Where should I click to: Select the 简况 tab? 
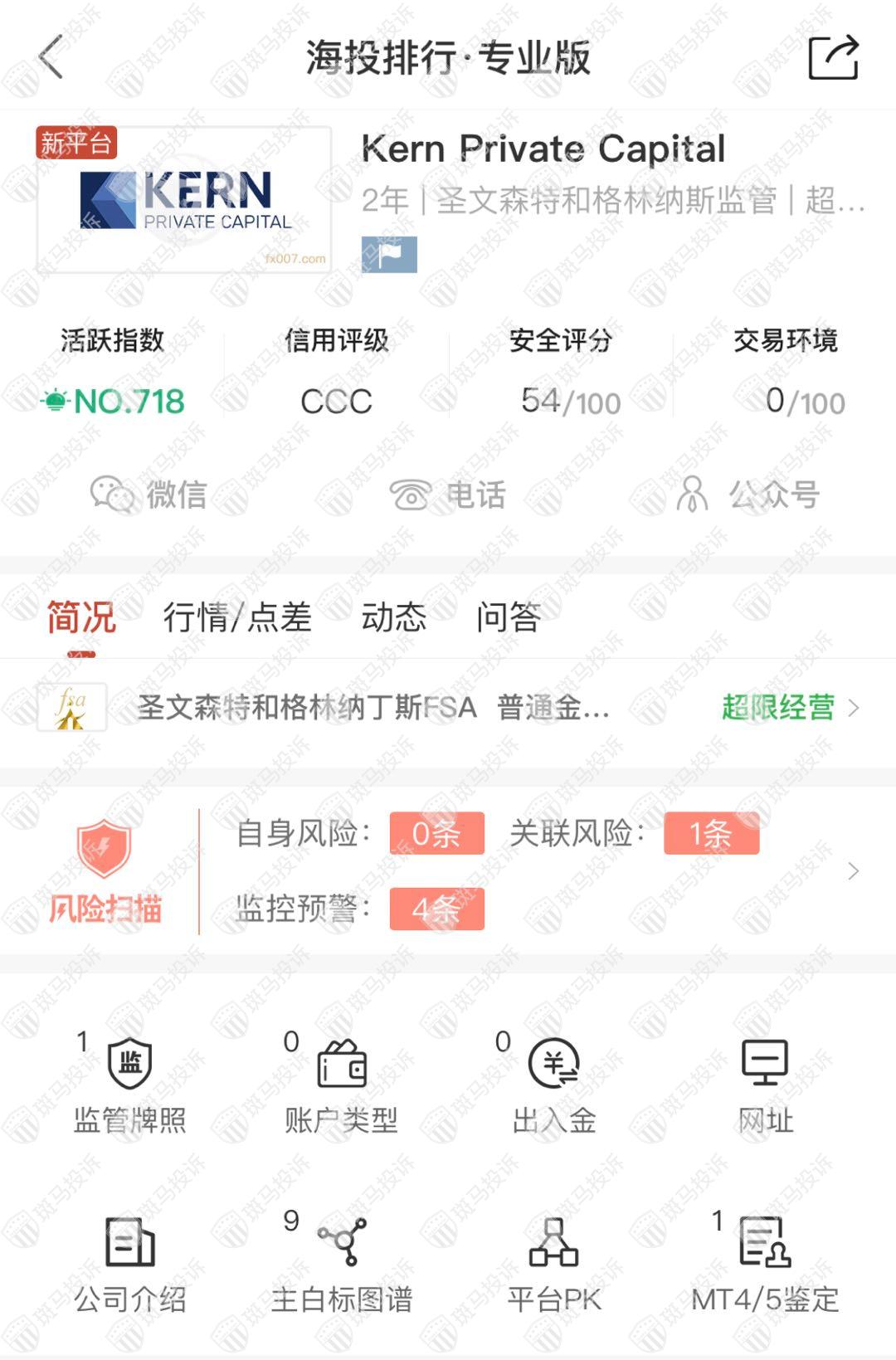81,617
